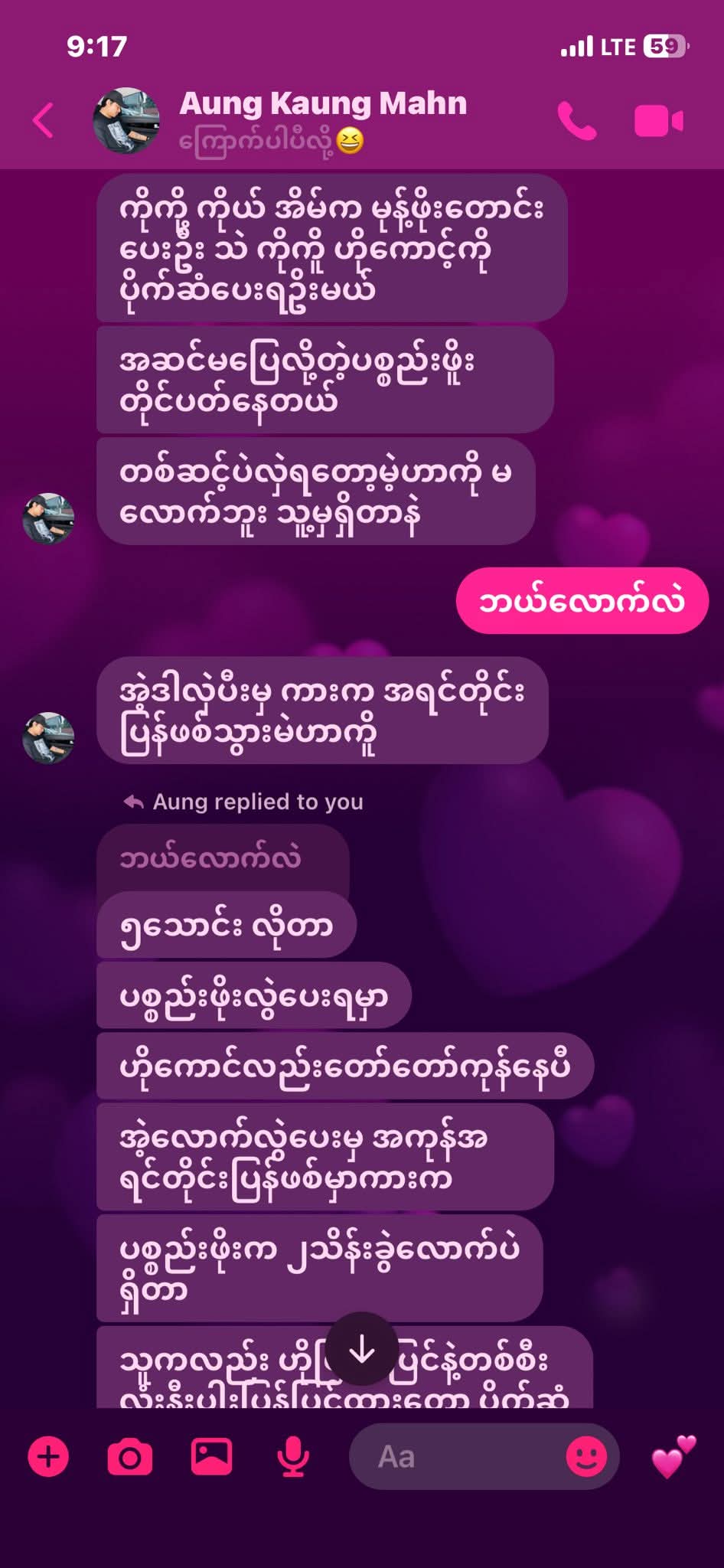Send the pink hearts quick reaction
The height and width of the screenshot is (1568, 724).
pyautogui.click(x=673, y=1456)
